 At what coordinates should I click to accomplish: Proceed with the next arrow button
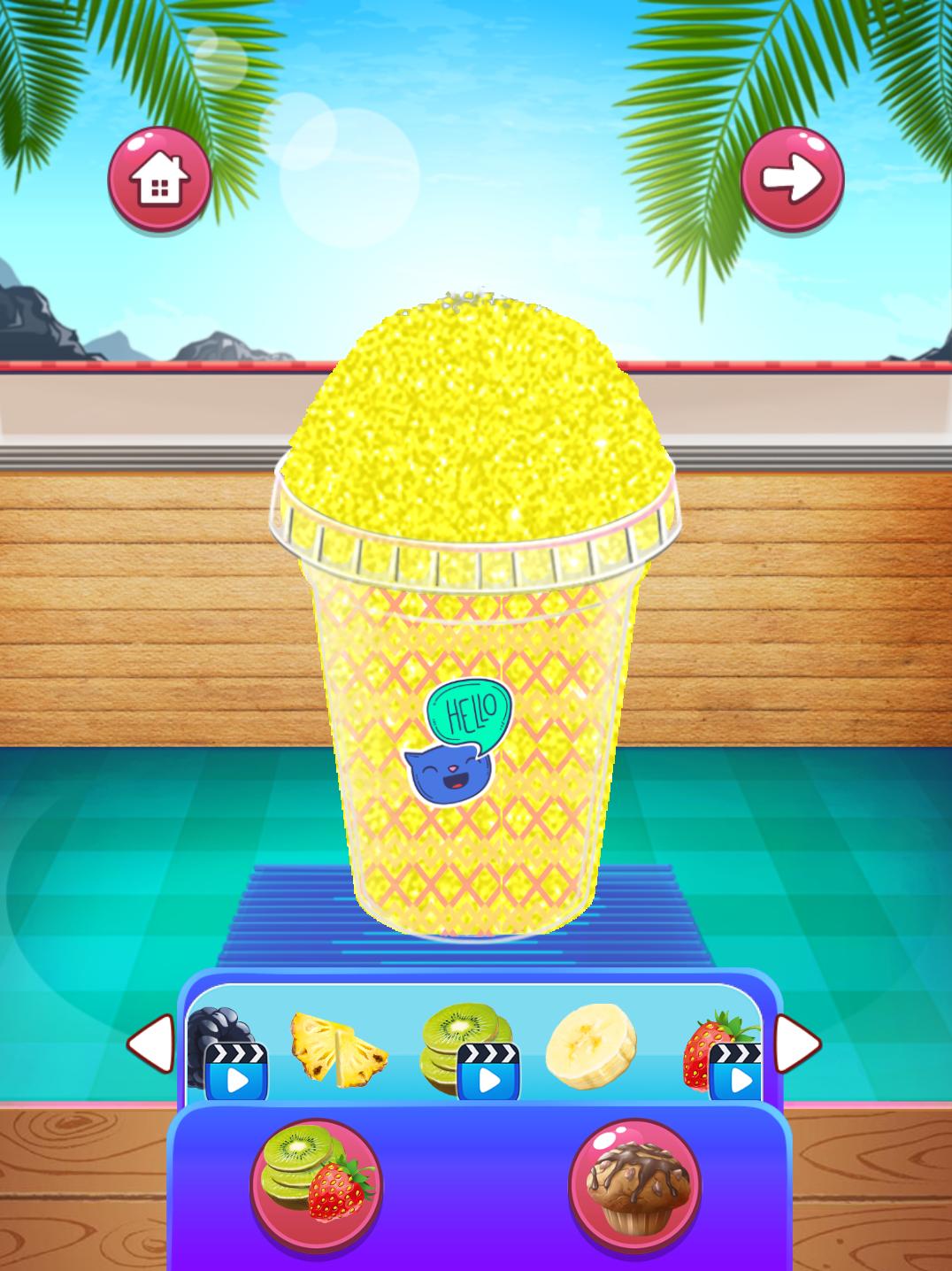pyautogui.click(x=792, y=179)
